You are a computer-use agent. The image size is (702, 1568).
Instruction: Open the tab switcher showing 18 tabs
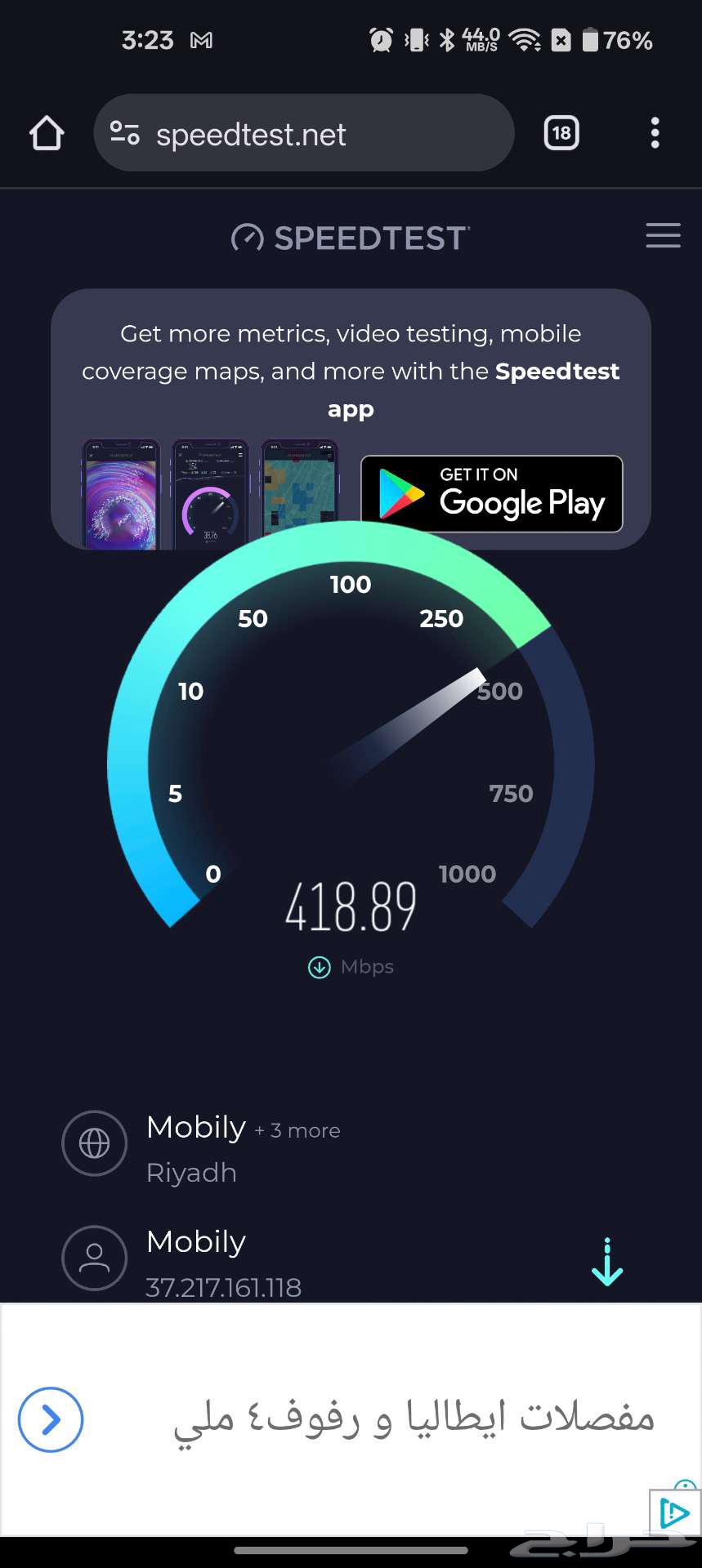tap(561, 133)
